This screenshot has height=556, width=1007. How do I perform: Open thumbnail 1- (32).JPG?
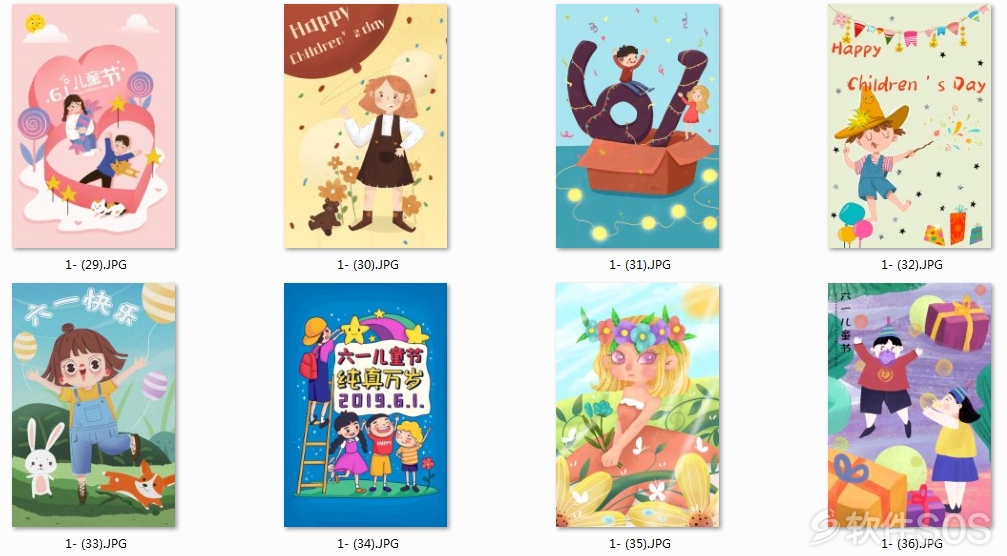pyautogui.click(x=910, y=126)
